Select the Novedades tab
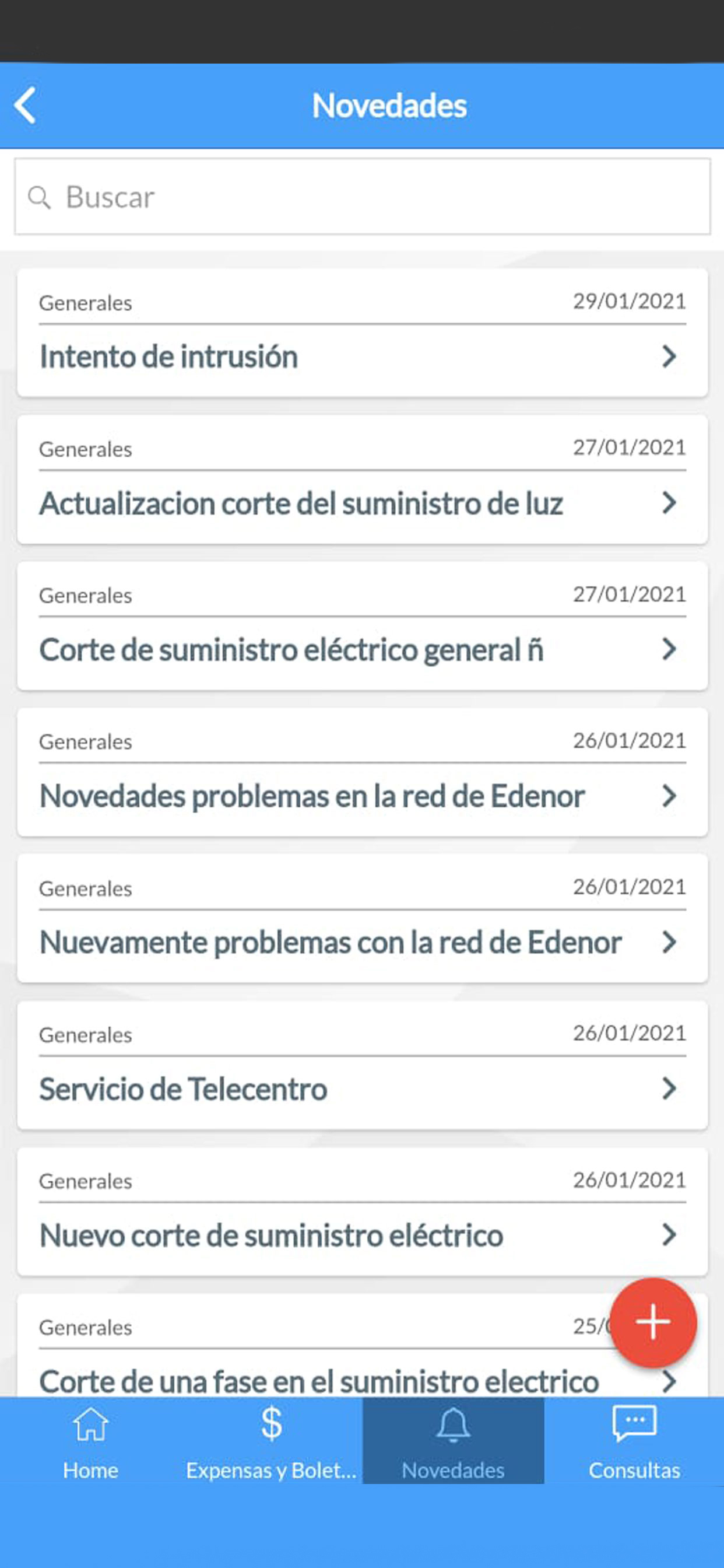724x1568 pixels. tap(454, 1440)
